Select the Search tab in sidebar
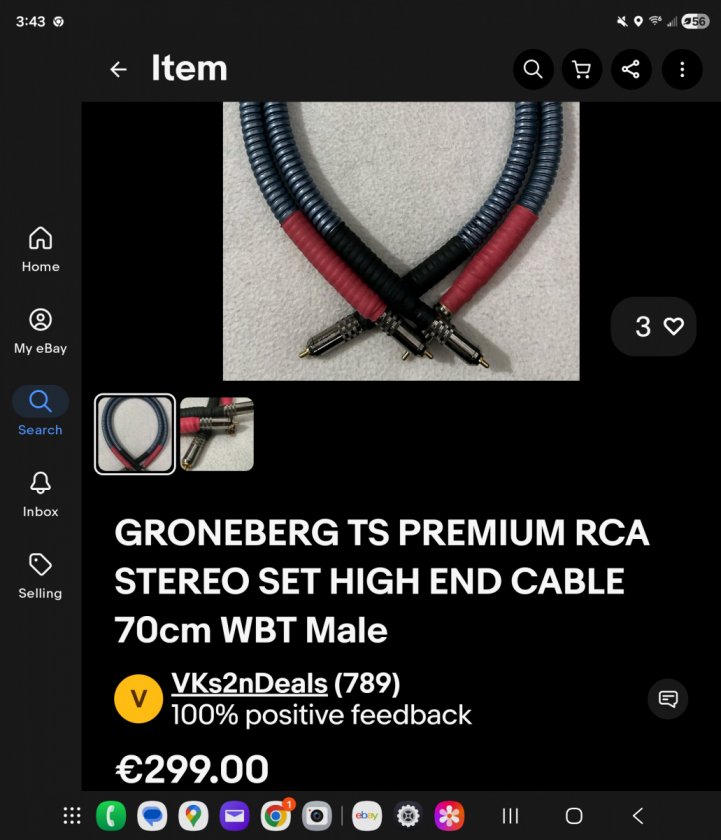Viewport: 721px width, 840px height. [x=40, y=412]
